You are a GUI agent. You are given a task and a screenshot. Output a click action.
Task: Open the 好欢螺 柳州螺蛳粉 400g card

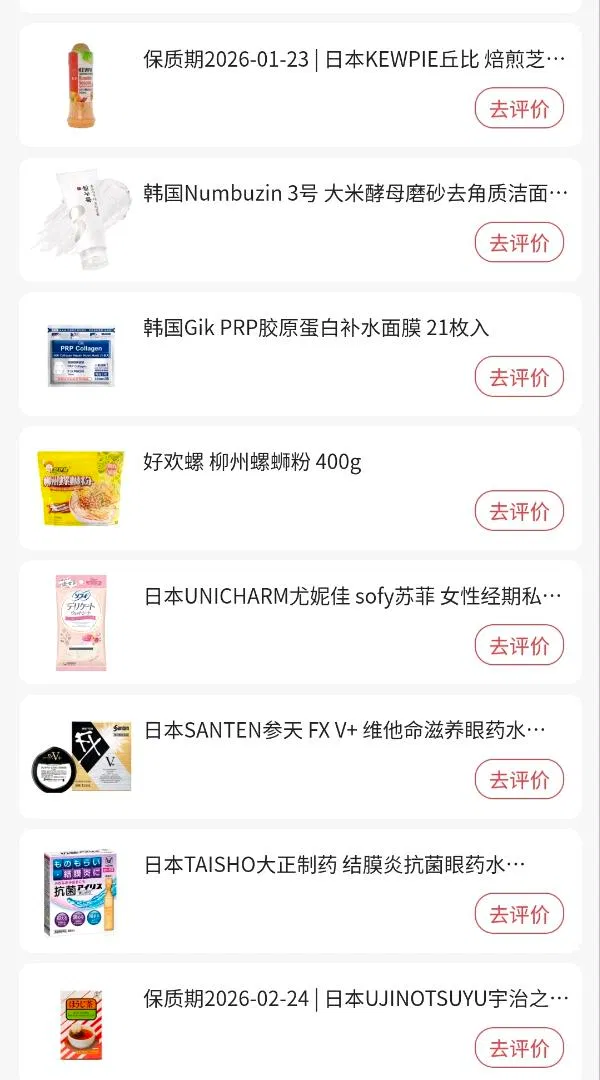click(x=252, y=462)
